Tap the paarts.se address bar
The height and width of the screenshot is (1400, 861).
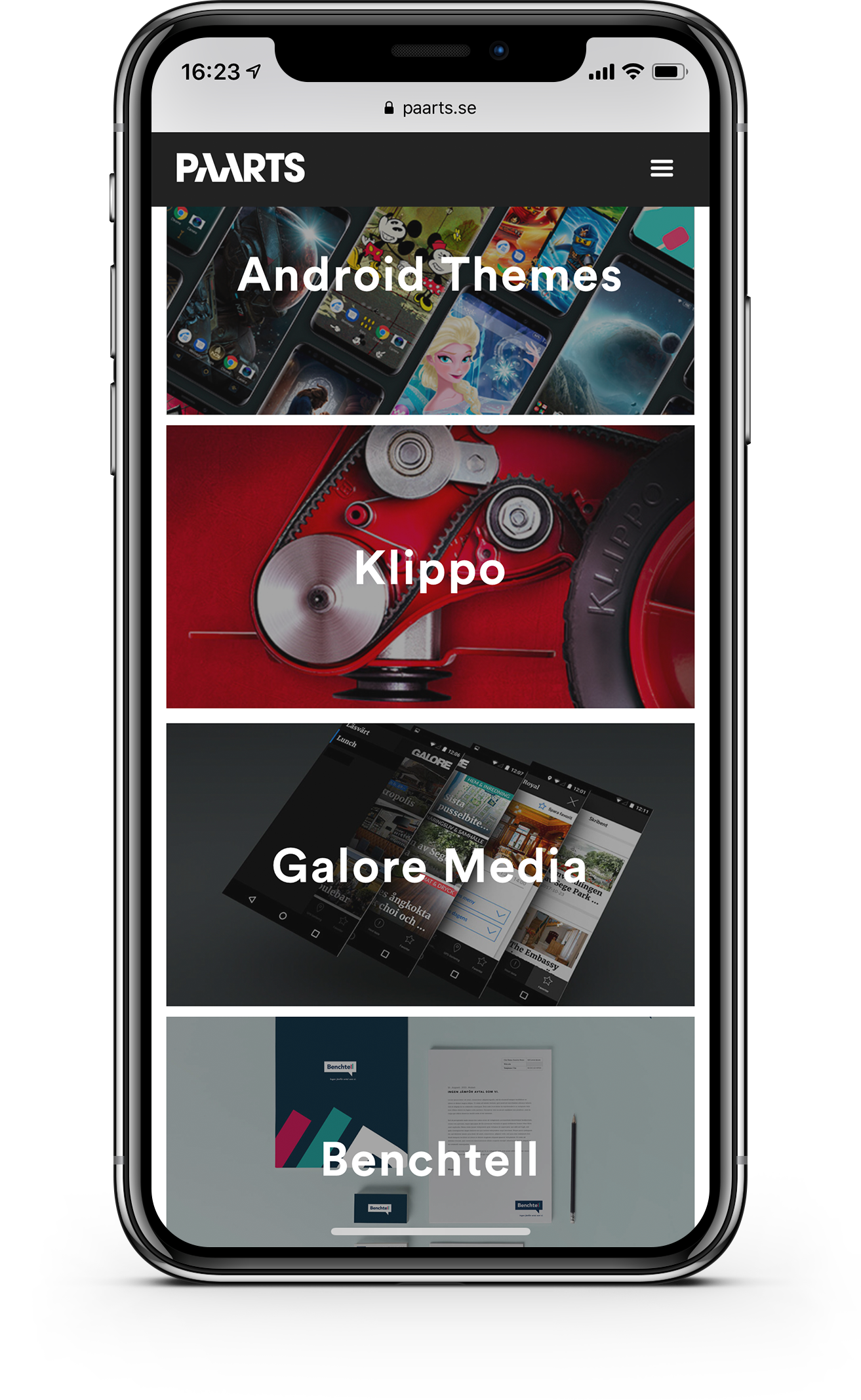pyautogui.click(x=430, y=108)
